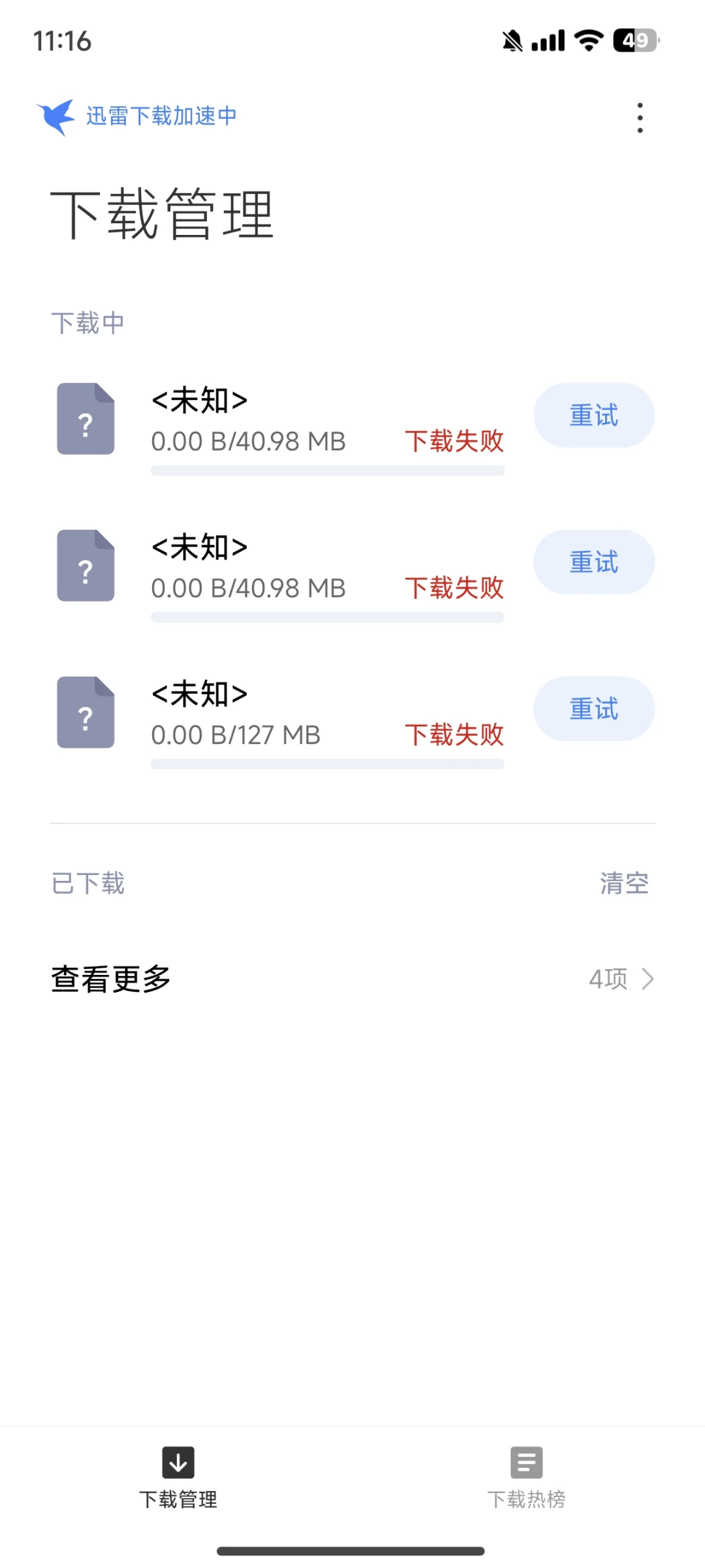705x1568 pixels.
Task: Open the three-dot overflow menu
Action: click(x=640, y=118)
